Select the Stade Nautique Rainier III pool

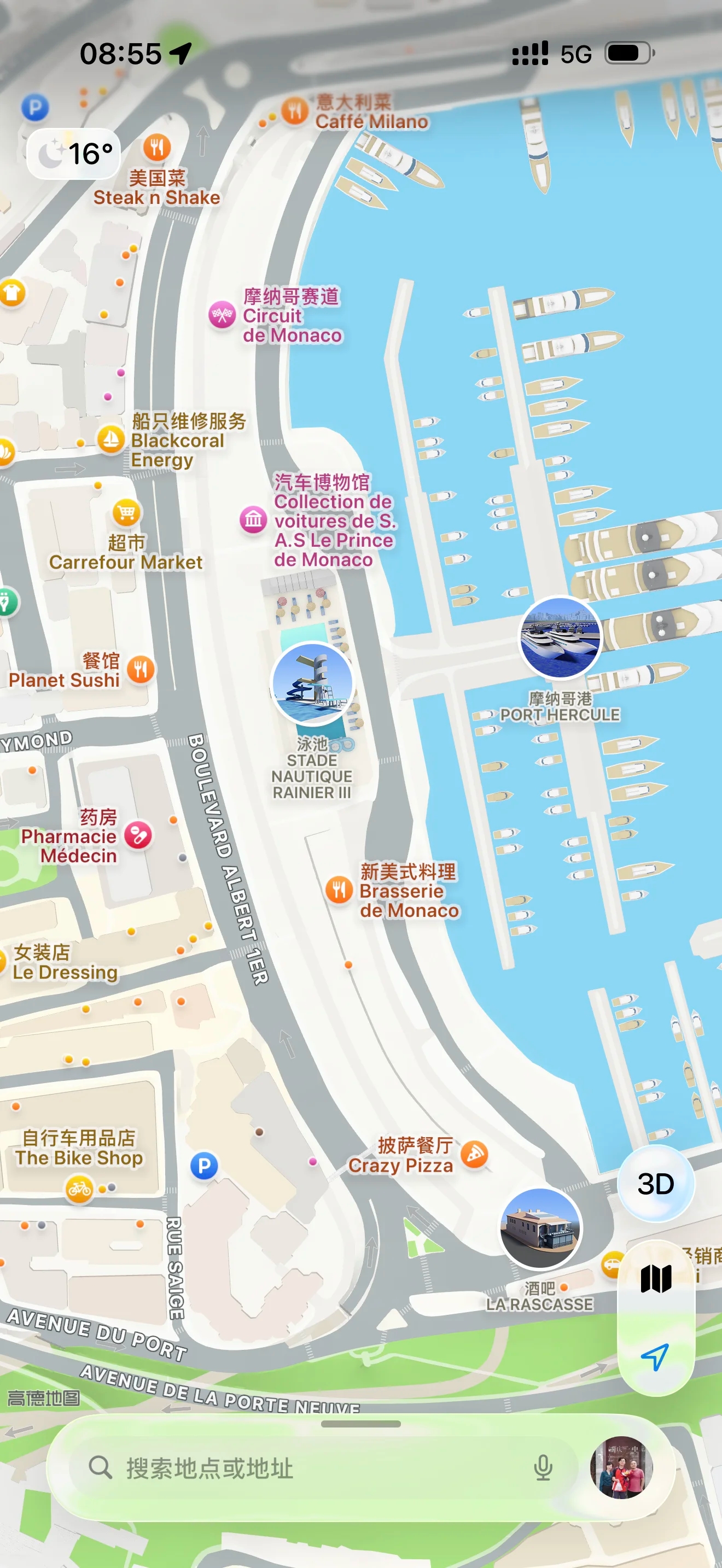coord(312,683)
